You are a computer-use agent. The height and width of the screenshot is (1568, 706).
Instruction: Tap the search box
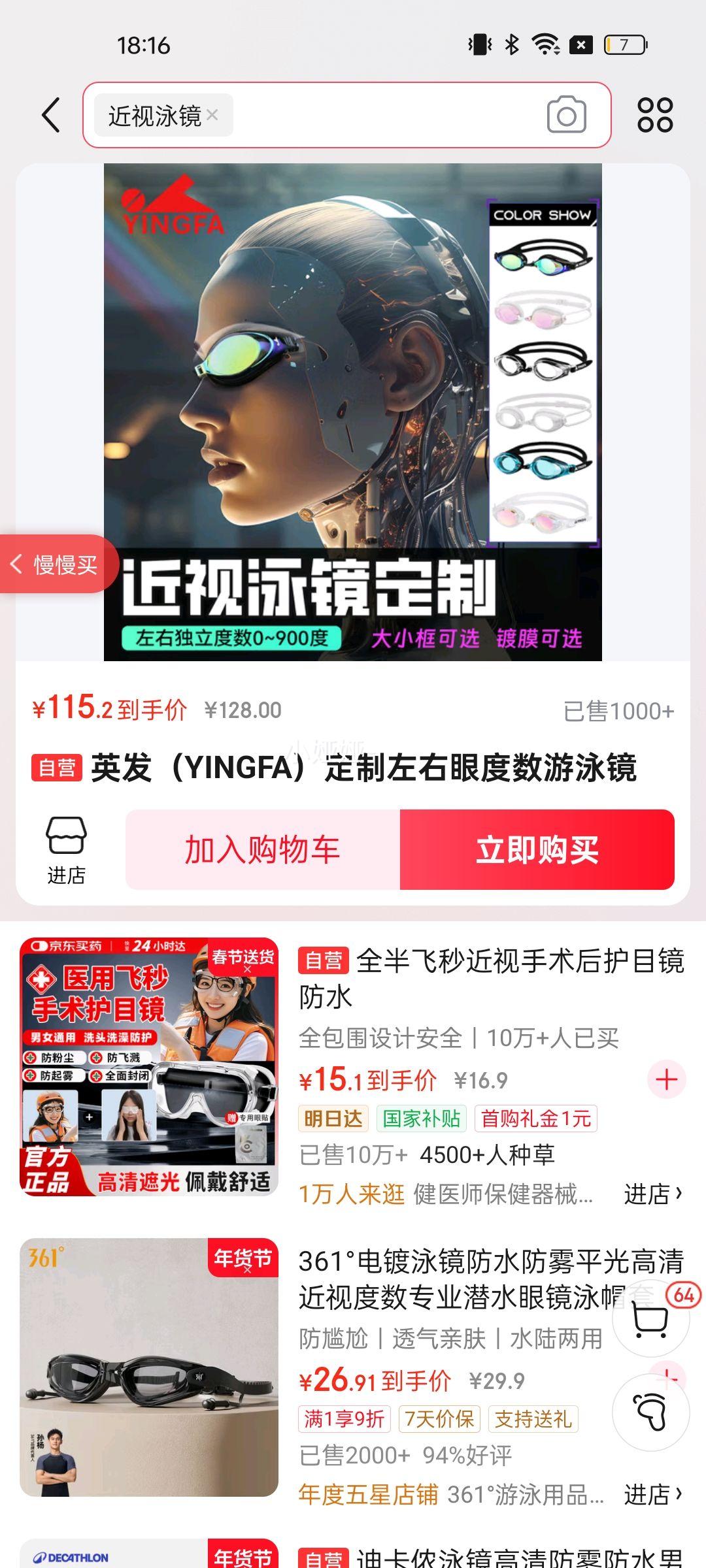click(386, 115)
